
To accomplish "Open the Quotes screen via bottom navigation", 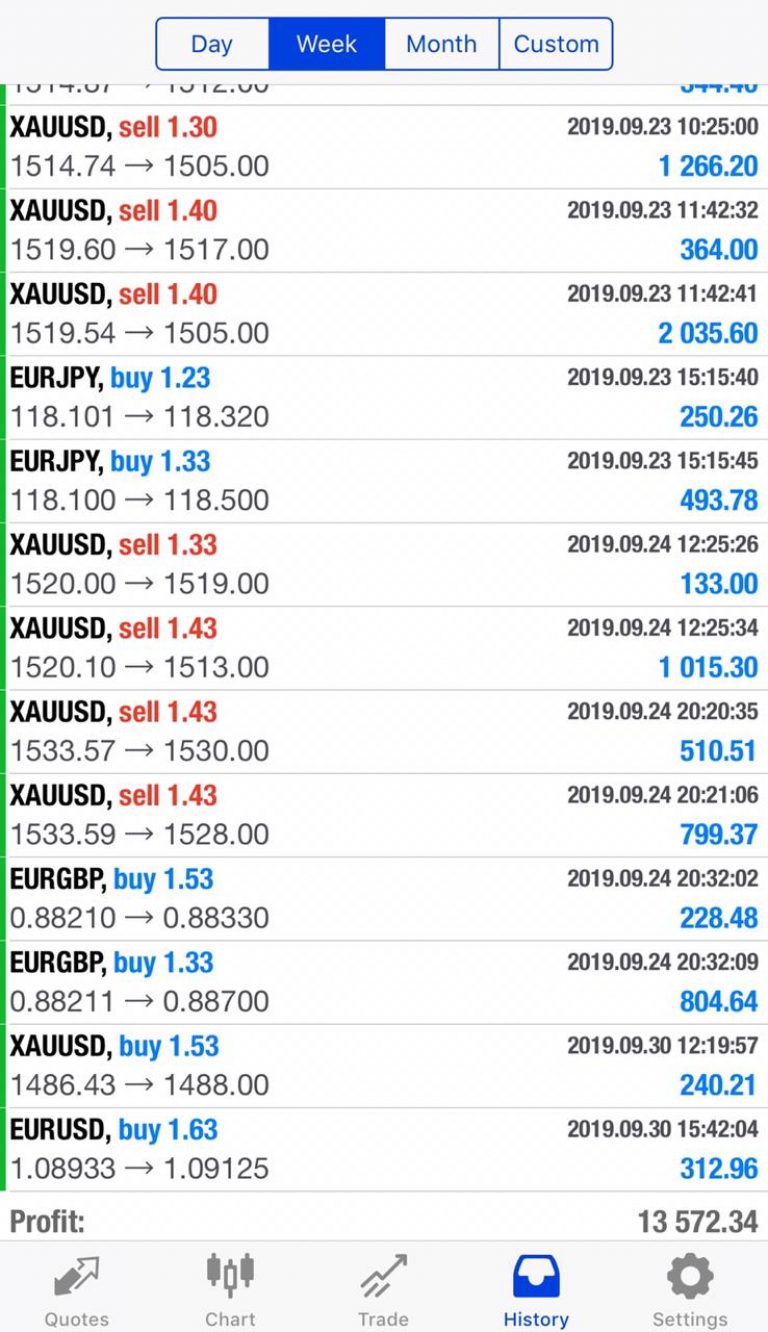I will (x=76, y=1288).
